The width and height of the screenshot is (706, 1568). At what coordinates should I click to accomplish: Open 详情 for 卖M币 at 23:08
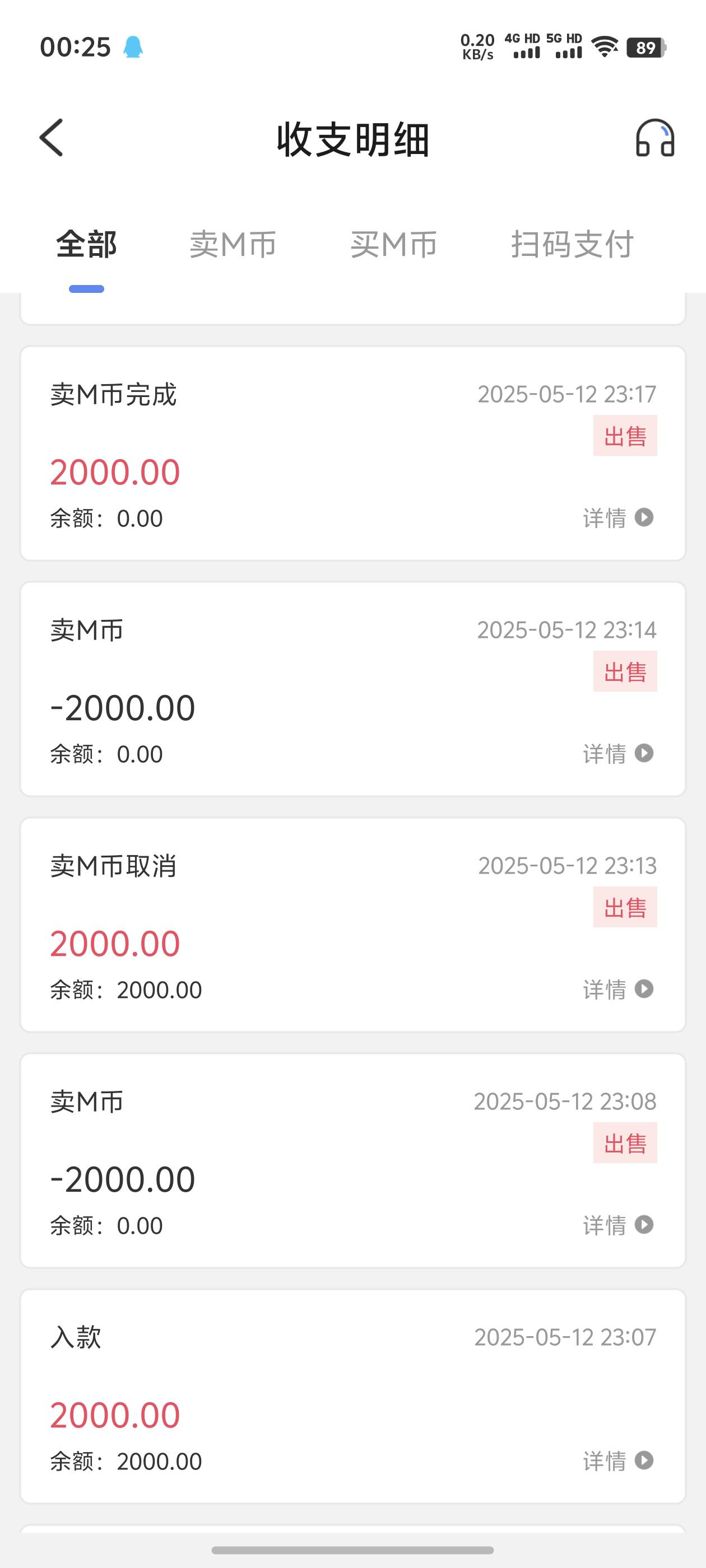(618, 1225)
